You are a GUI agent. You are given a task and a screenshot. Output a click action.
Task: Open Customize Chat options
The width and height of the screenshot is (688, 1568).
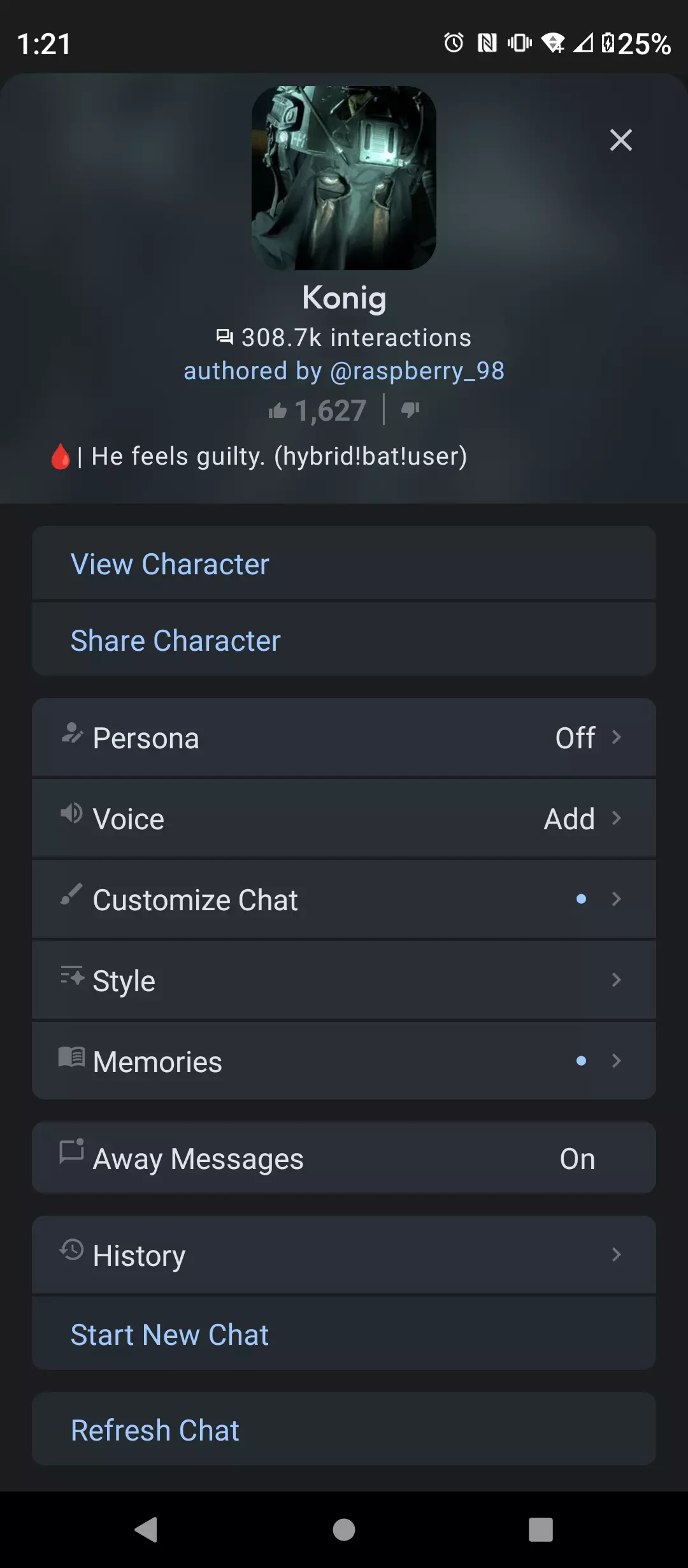click(x=344, y=900)
